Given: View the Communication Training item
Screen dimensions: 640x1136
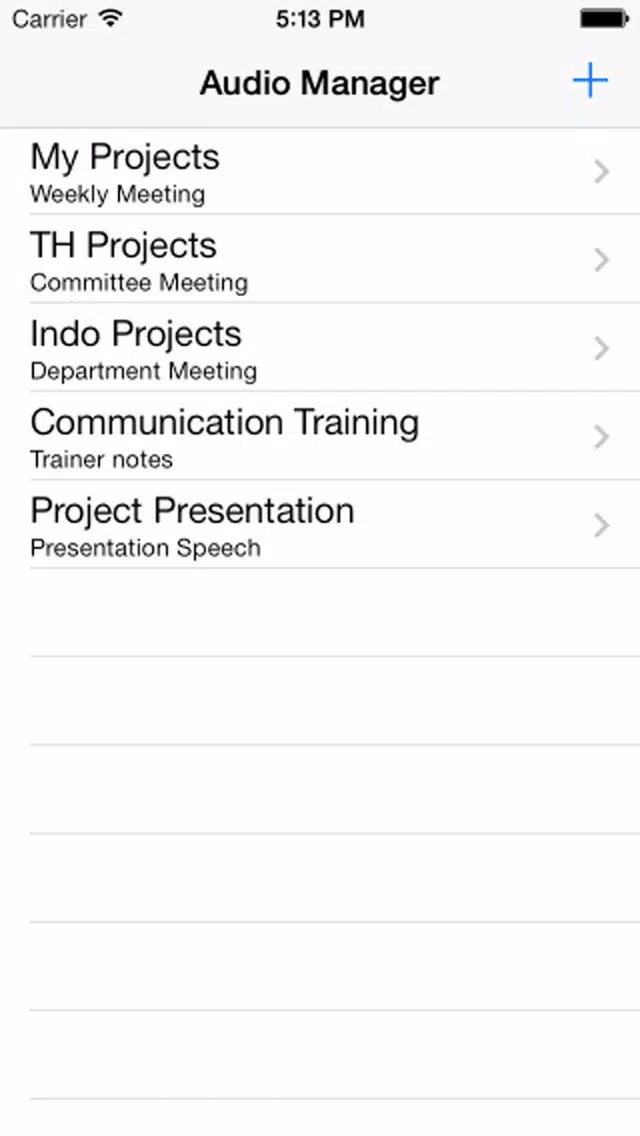Looking at the screenshot, I should (320, 436).
